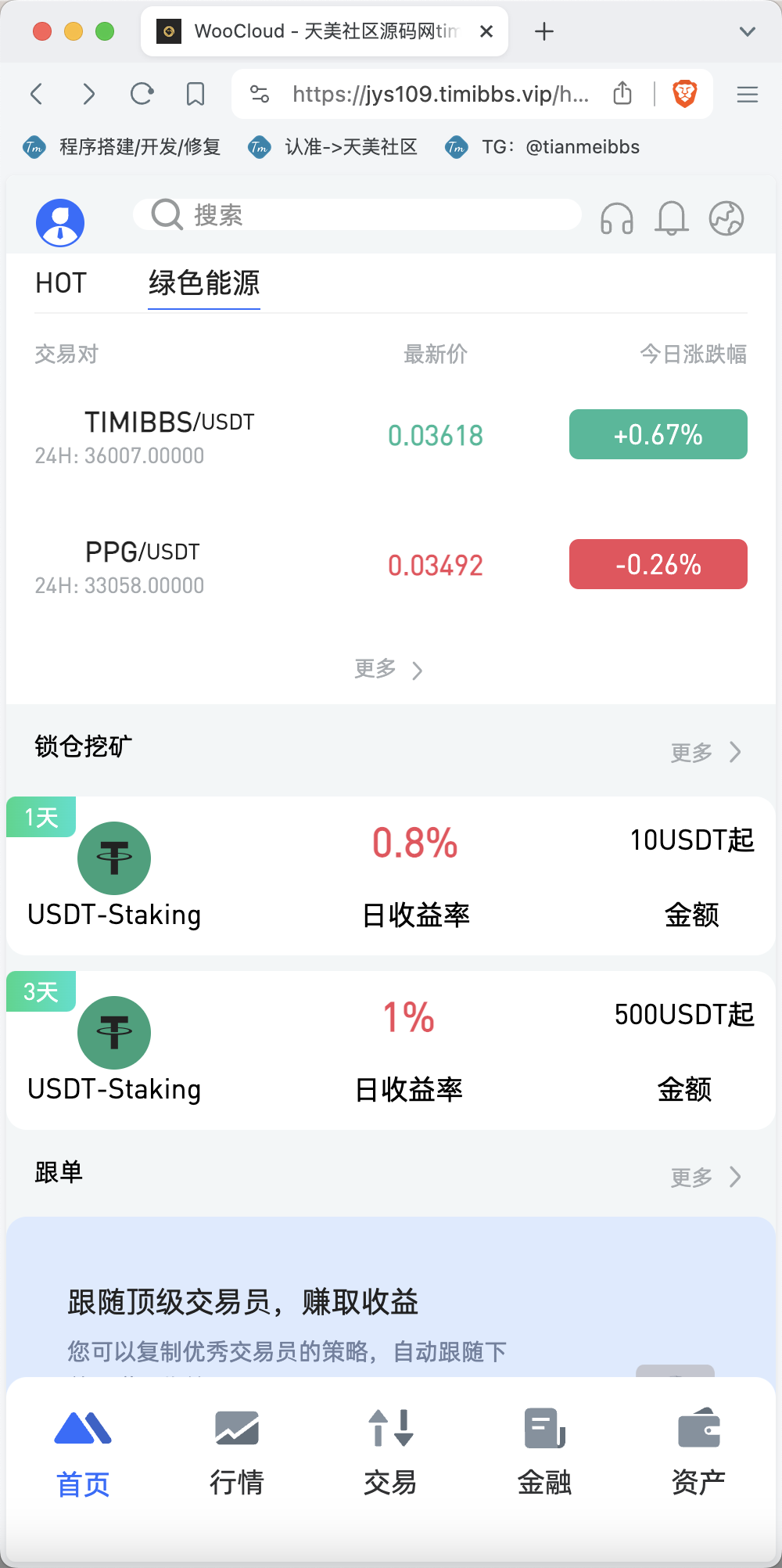Open the language globe icon

pyautogui.click(x=726, y=218)
